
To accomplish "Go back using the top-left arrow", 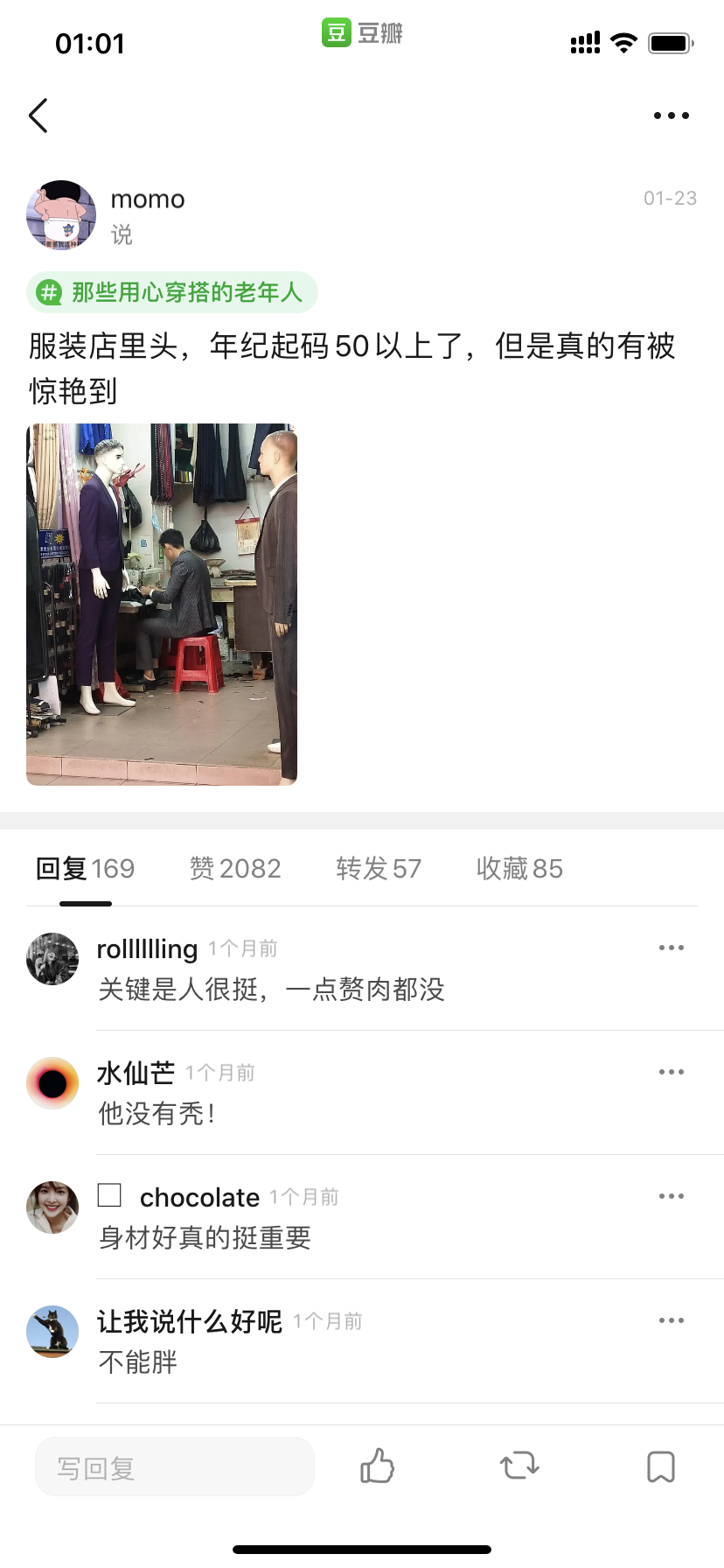I will click(x=38, y=115).
